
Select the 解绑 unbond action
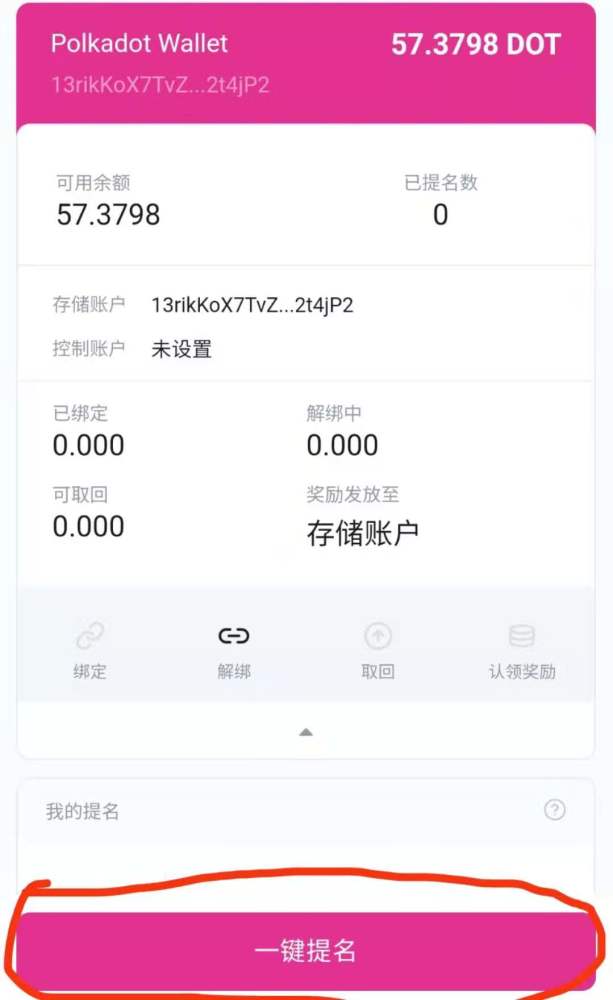(234, 650)
